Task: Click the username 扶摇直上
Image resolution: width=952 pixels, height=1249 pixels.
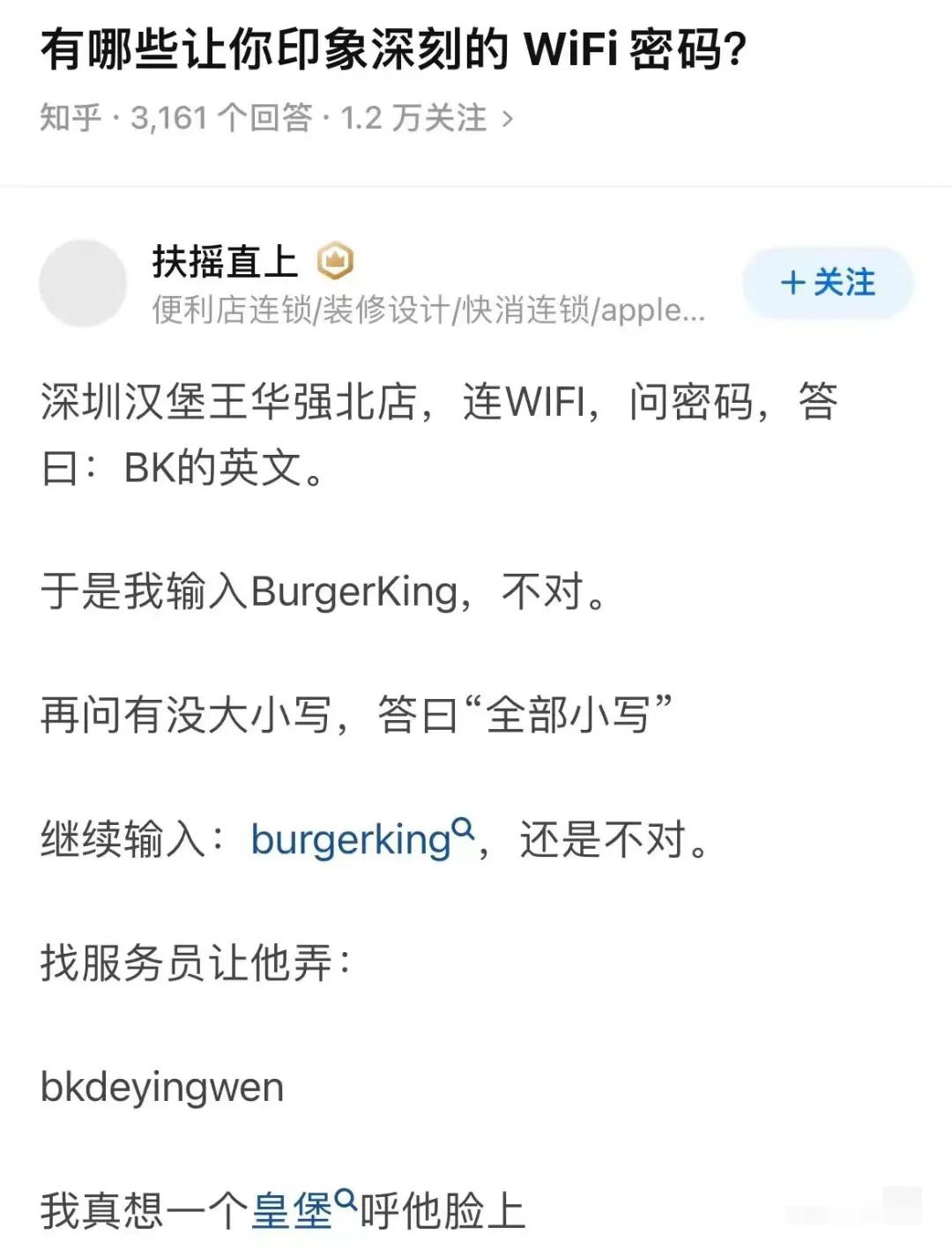Action: (x=224, y=261)
